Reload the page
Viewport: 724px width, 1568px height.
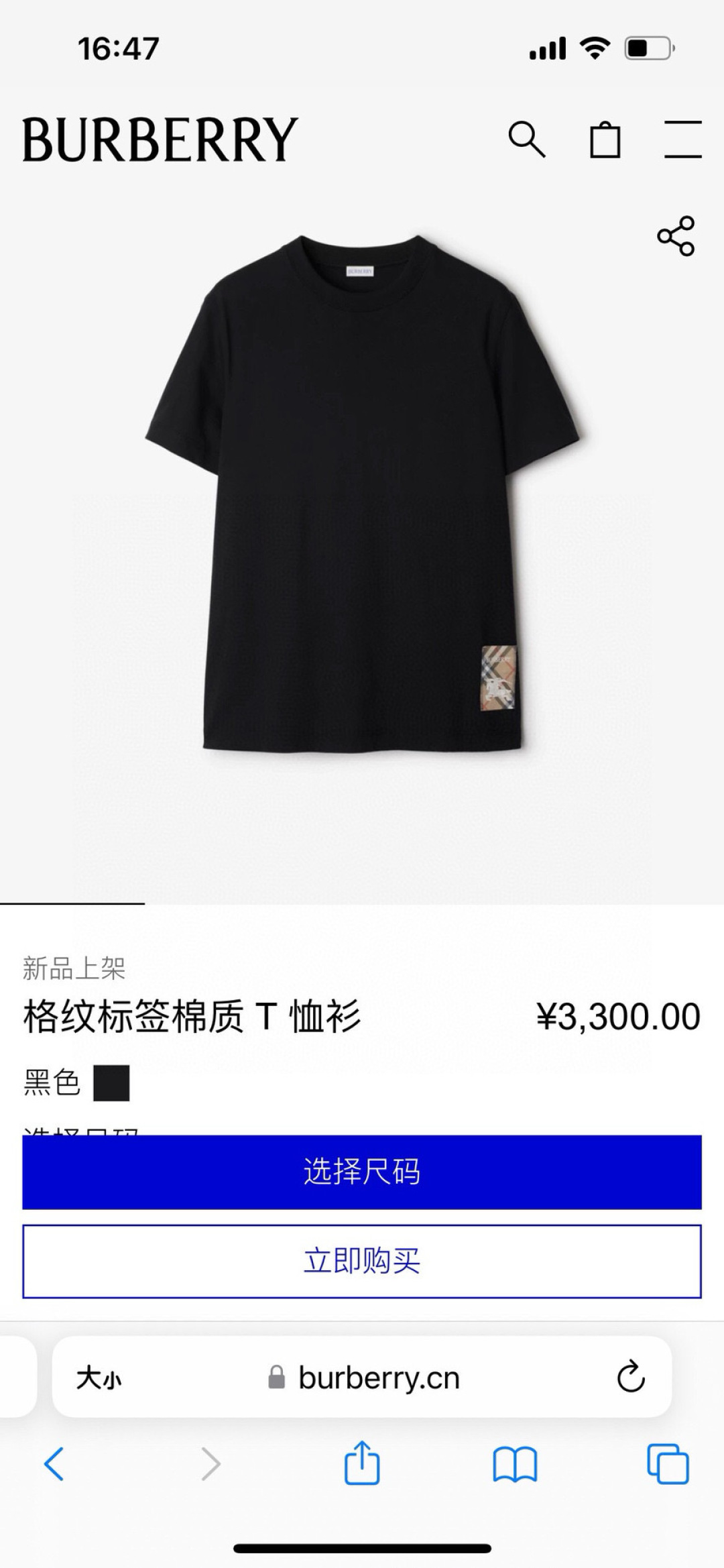630,1378
